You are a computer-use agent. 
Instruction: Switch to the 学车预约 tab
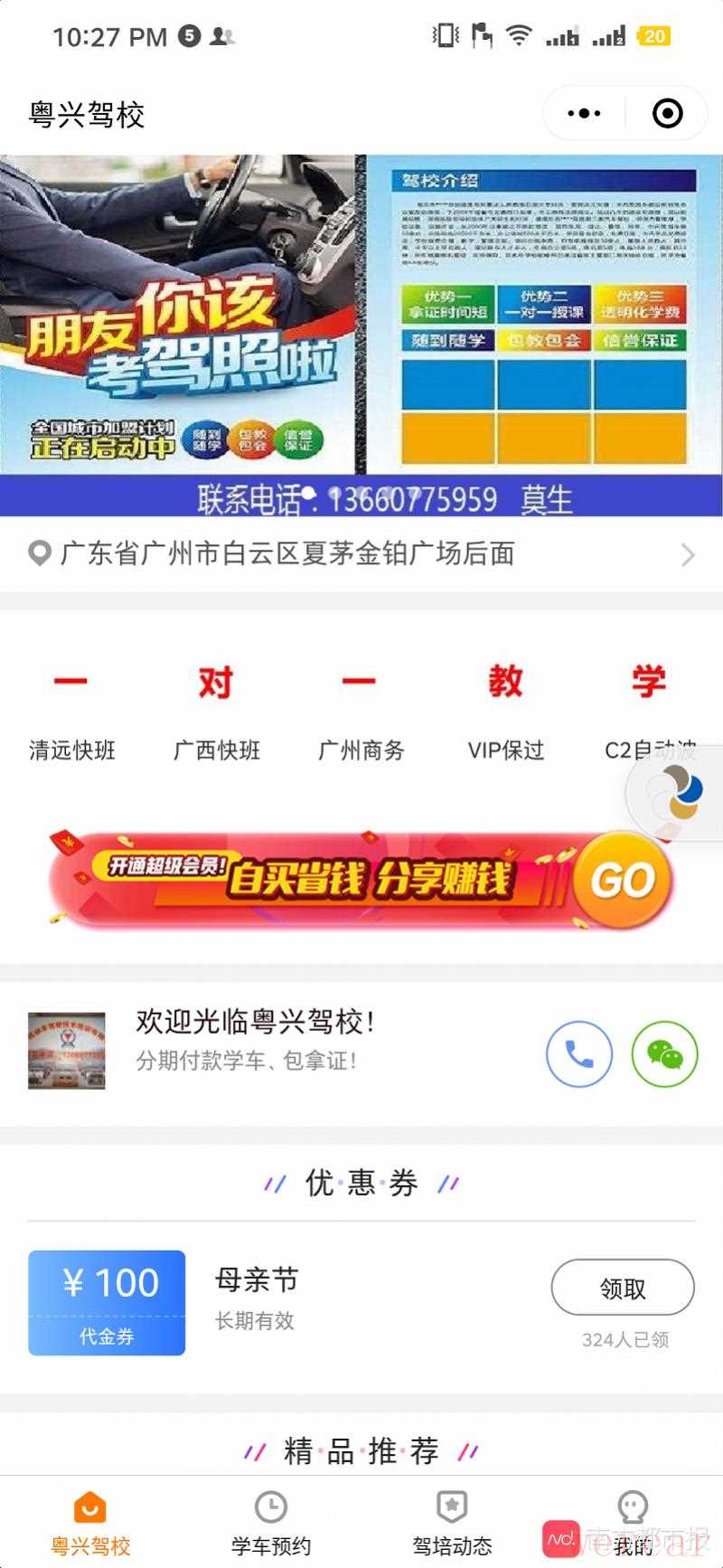pos(271,1525)
